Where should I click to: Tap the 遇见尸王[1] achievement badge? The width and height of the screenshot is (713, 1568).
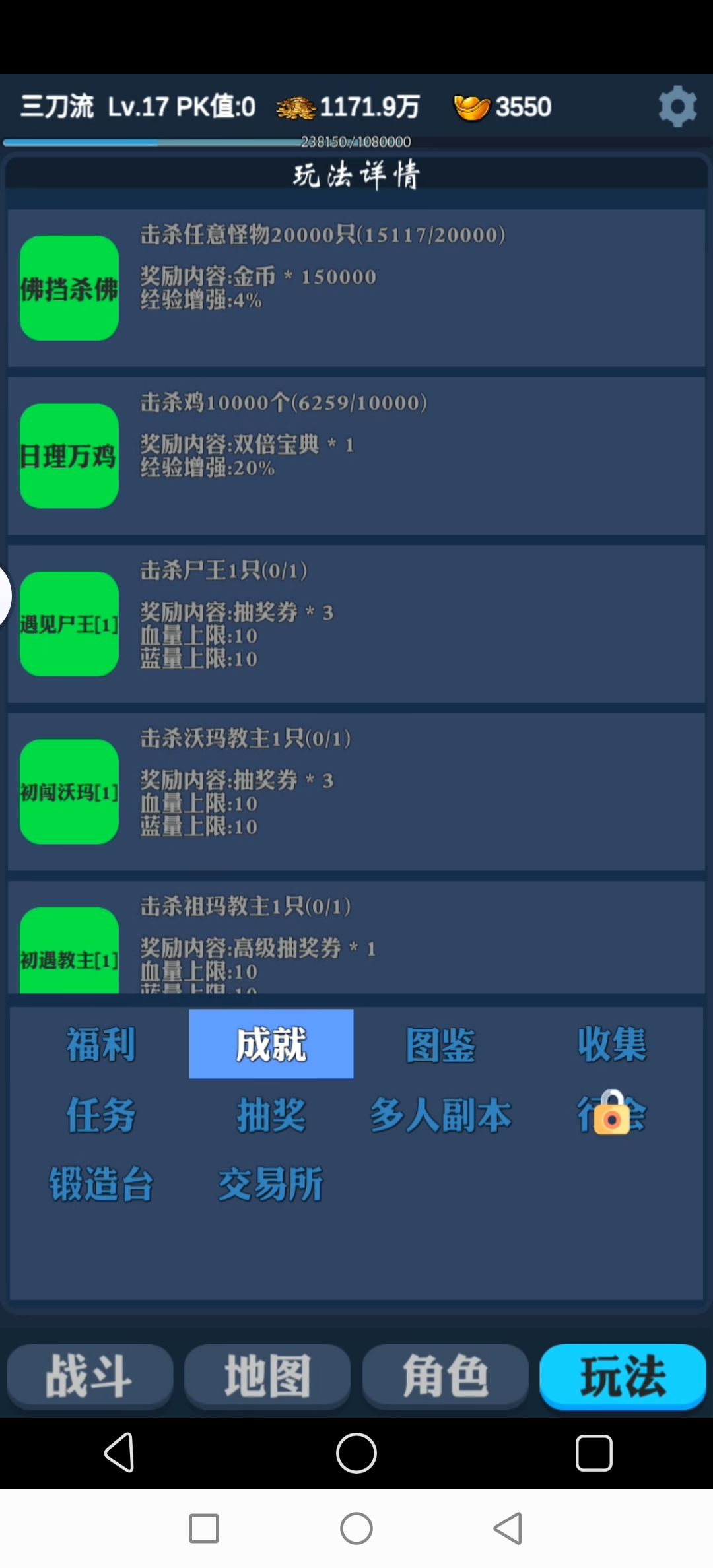69,624
